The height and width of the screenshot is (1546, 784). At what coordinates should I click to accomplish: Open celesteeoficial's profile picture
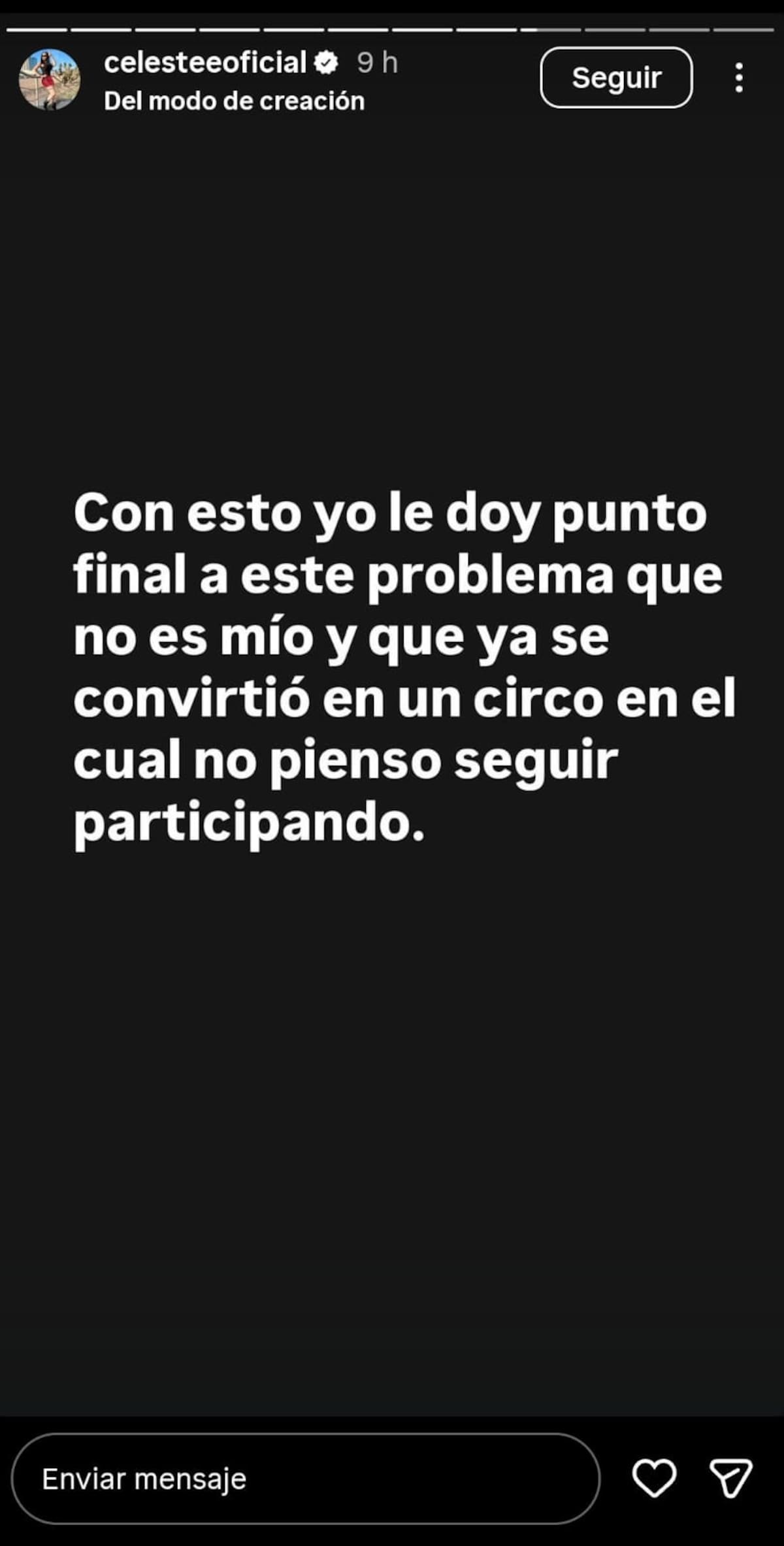(49, 79)
